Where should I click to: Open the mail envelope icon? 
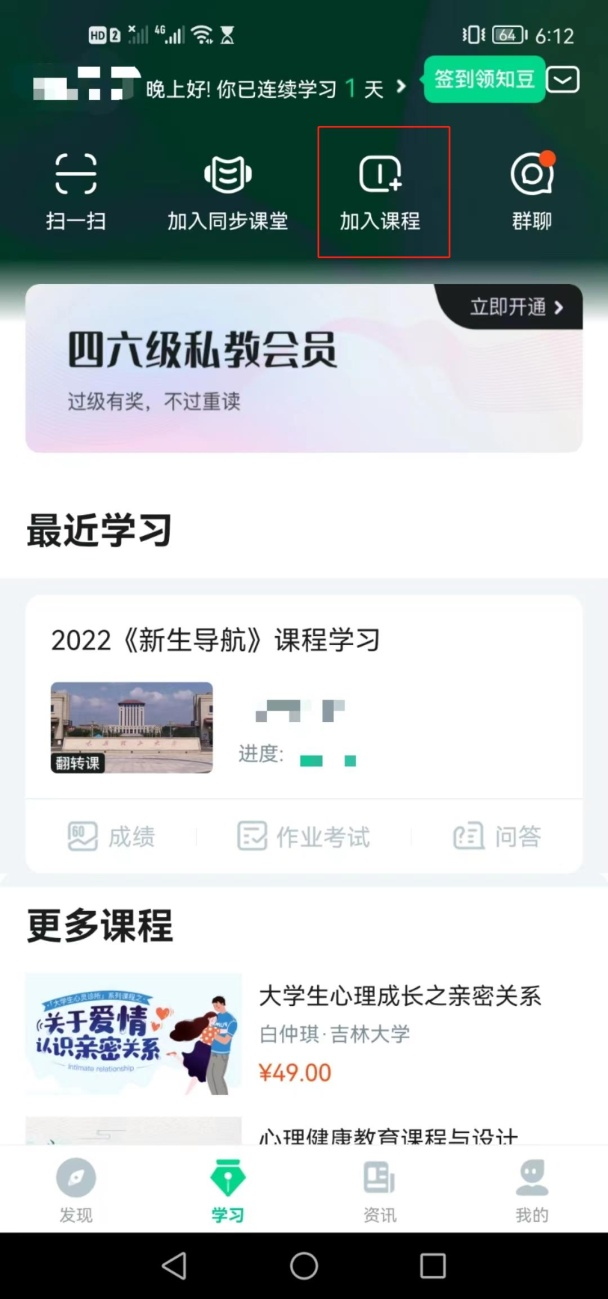[563, 80]
